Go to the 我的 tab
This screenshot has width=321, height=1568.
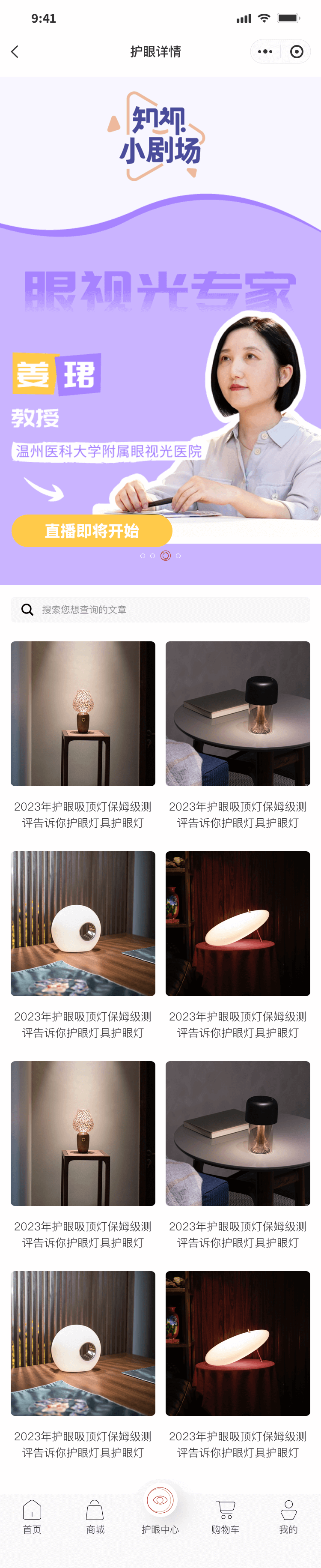click(288, 1516)
